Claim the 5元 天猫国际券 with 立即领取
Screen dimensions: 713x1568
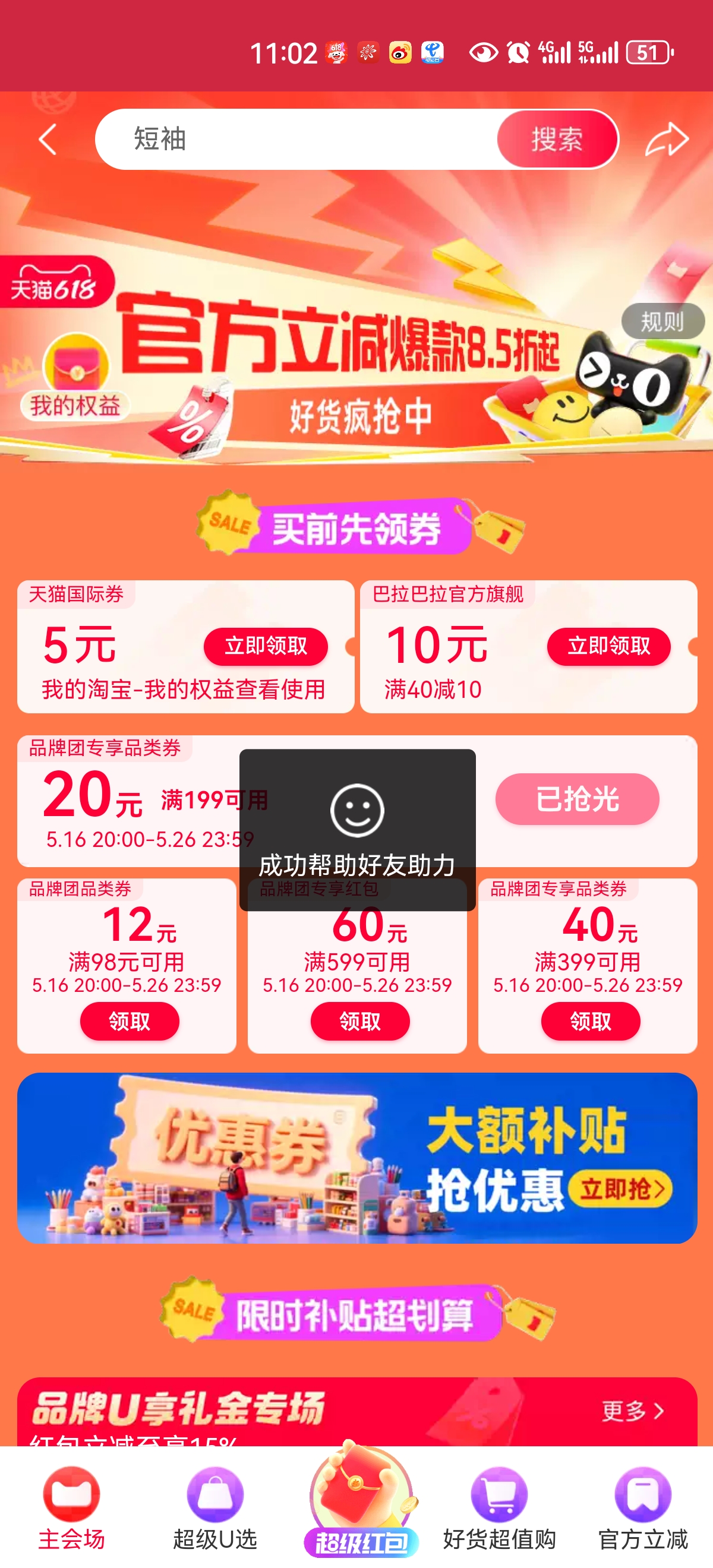pyautogui.click(x=266, y=646)
